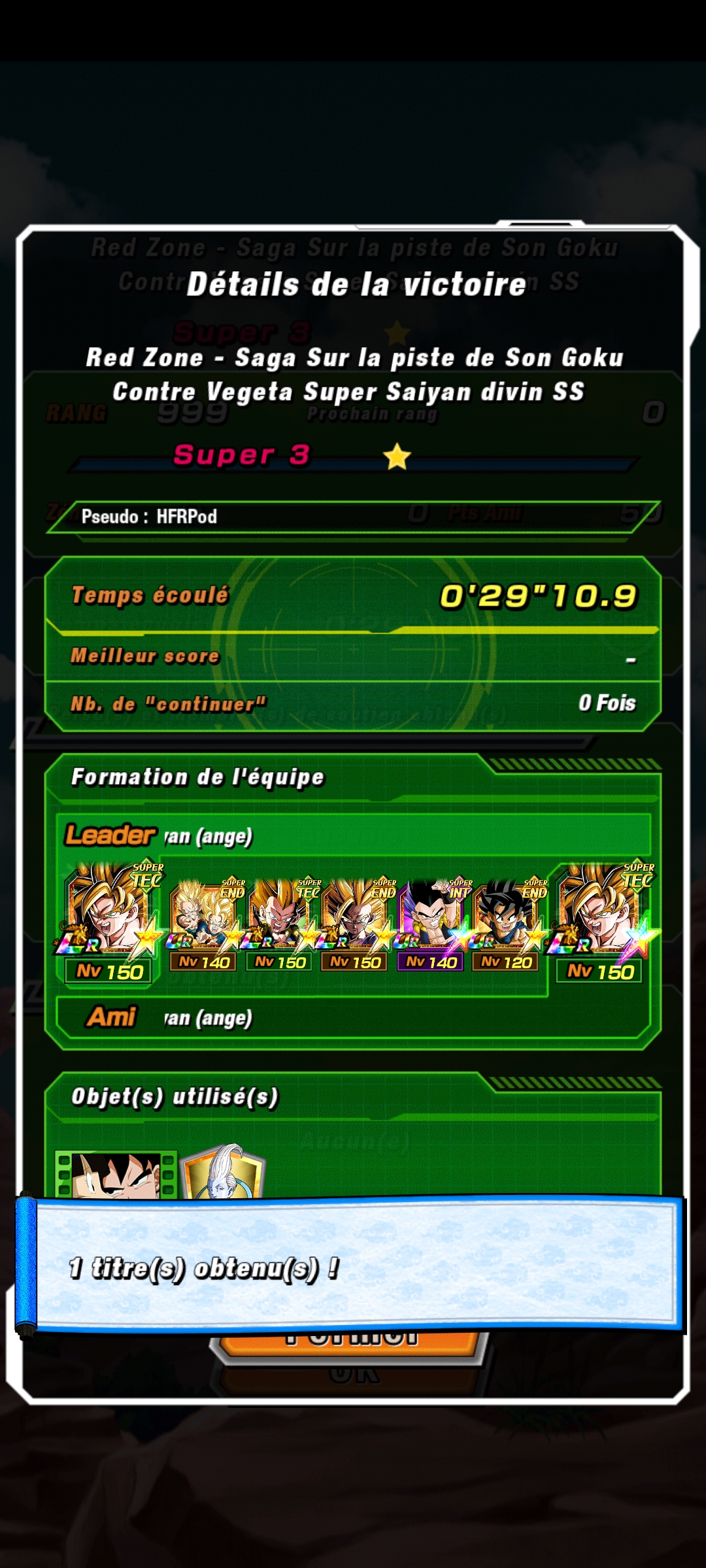706x1568 pixels.
Task: Tap the Whis item under Objet(s) utilisé(s)
Action: pos(223,1171)
